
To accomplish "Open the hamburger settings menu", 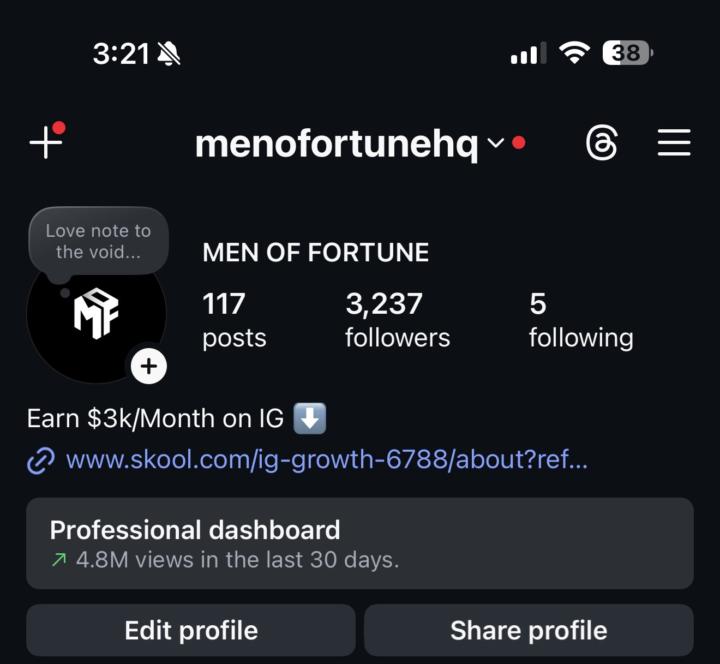I will pos(674,144).
